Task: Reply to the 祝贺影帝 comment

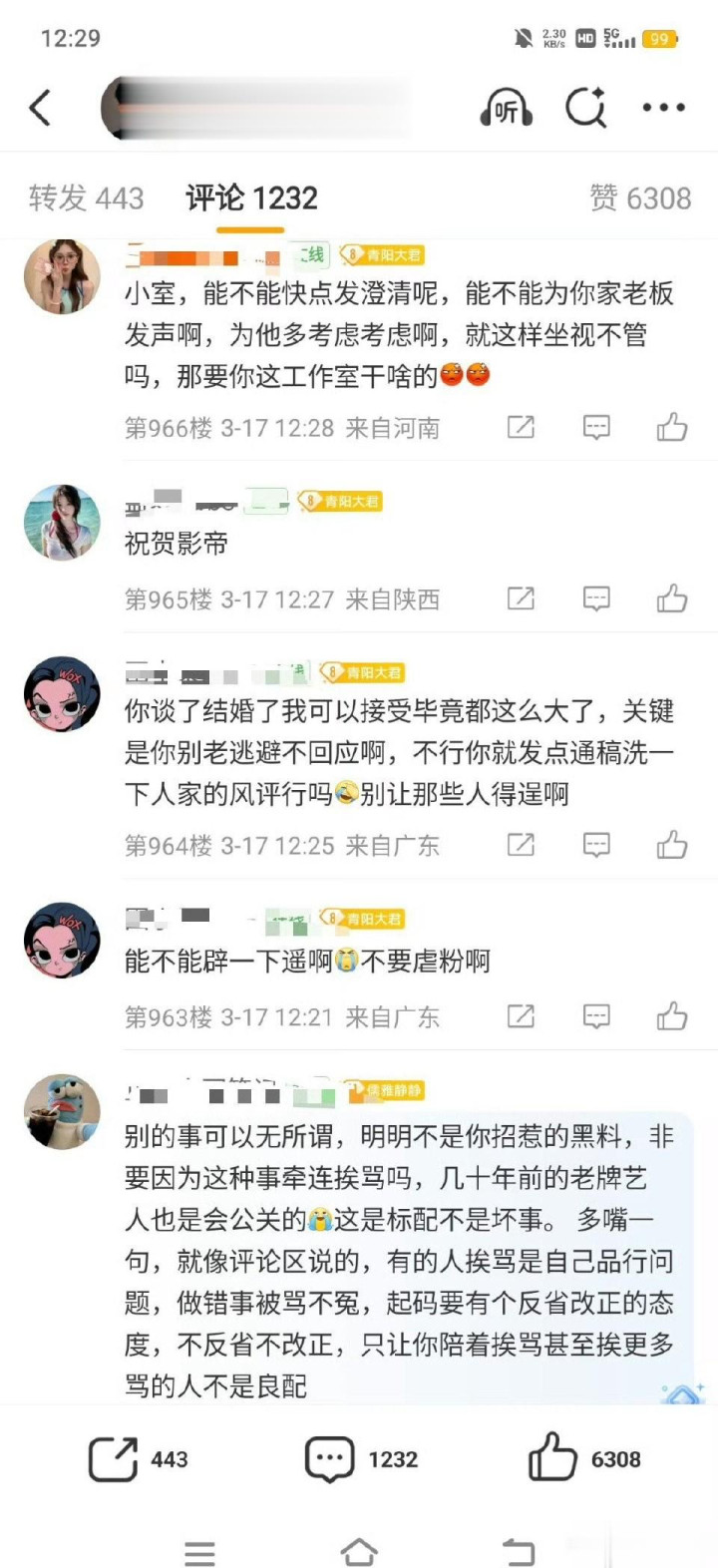Action: pos(596,598)
